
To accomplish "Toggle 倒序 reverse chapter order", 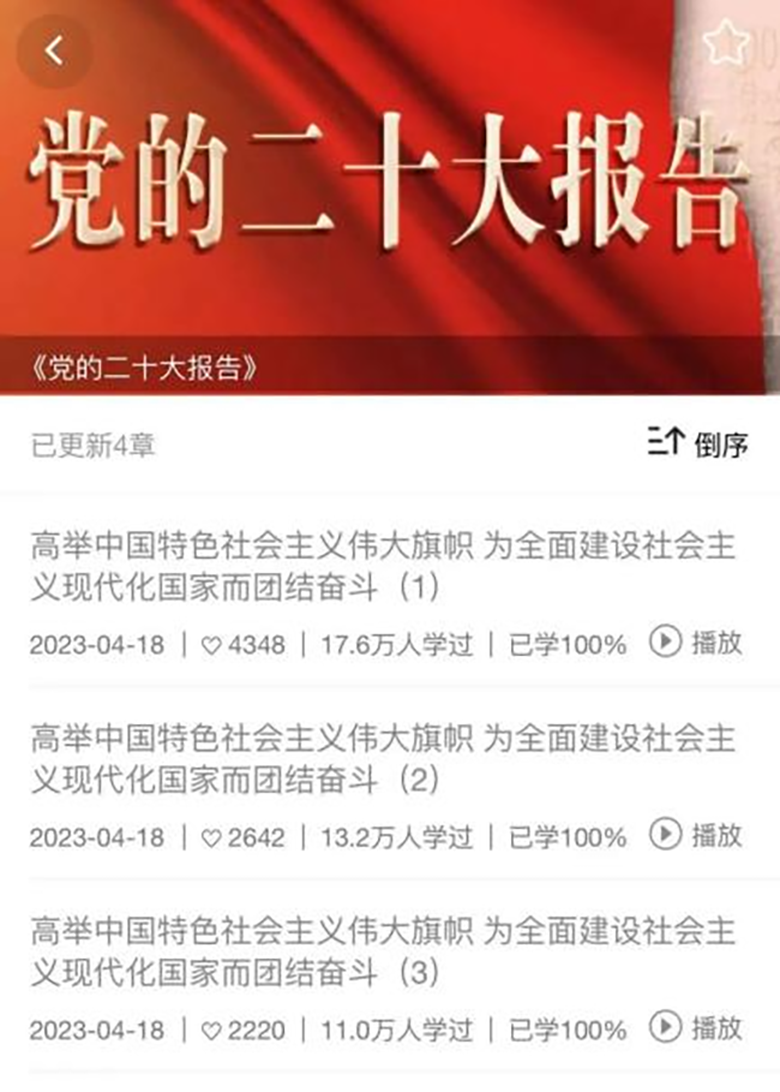I will pos(698,443).
